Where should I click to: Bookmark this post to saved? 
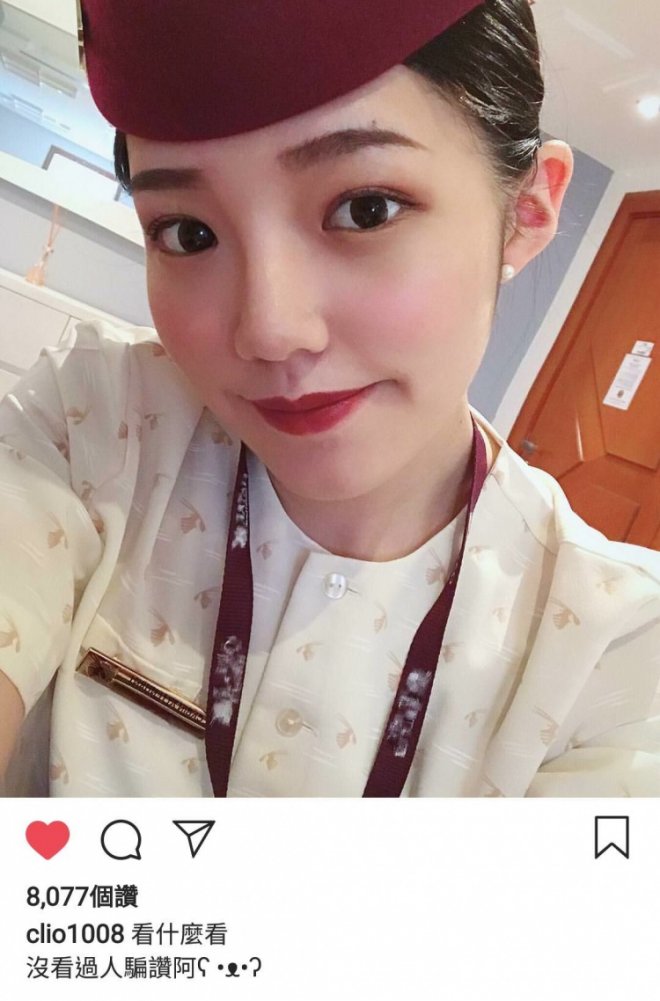click(x=612, y=838)
